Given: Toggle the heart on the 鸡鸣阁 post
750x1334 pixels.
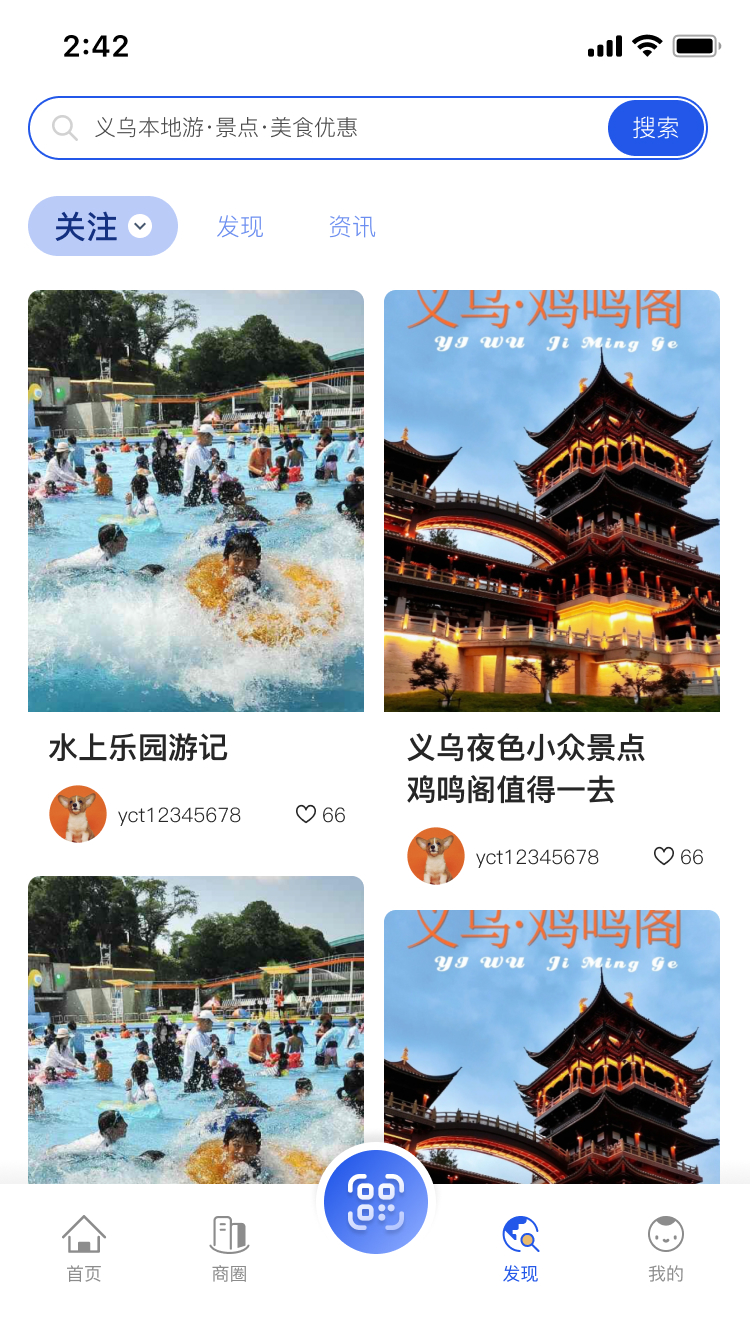Looking at the screenshot, I should 663,856.
